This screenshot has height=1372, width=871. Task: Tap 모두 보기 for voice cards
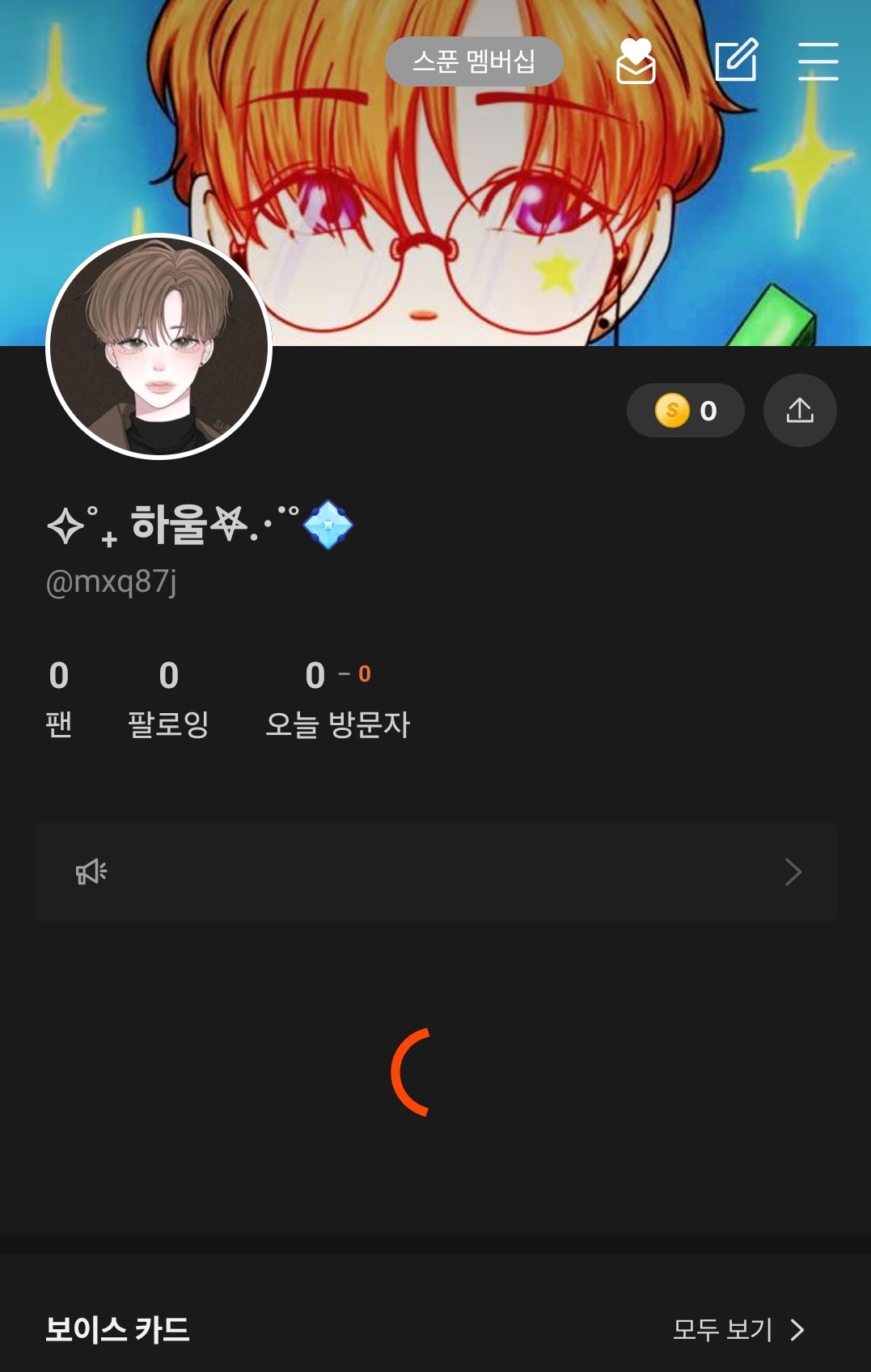point(738,1330)
